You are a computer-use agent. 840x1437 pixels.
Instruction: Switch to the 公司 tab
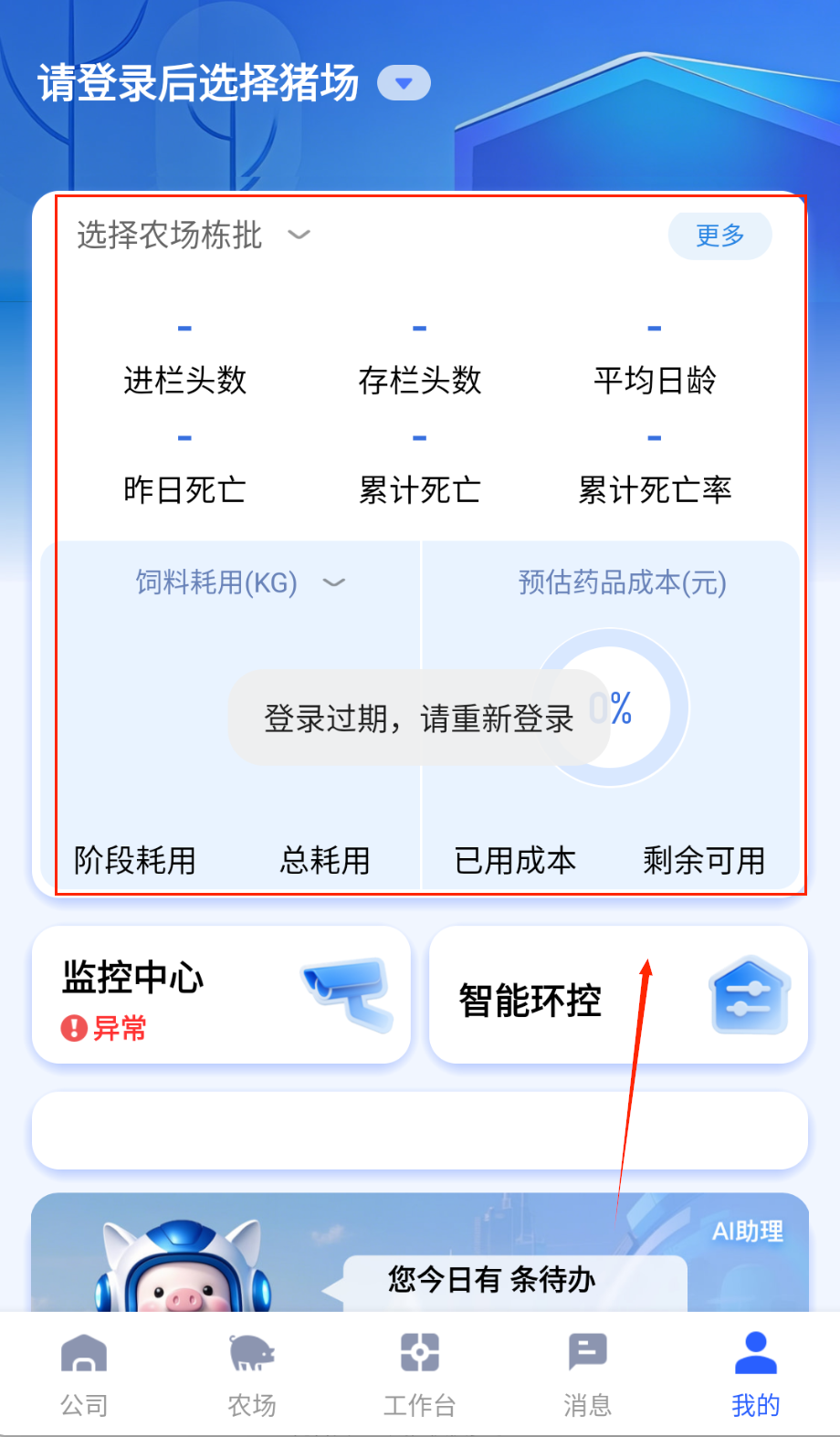[x=84, y=1375]
